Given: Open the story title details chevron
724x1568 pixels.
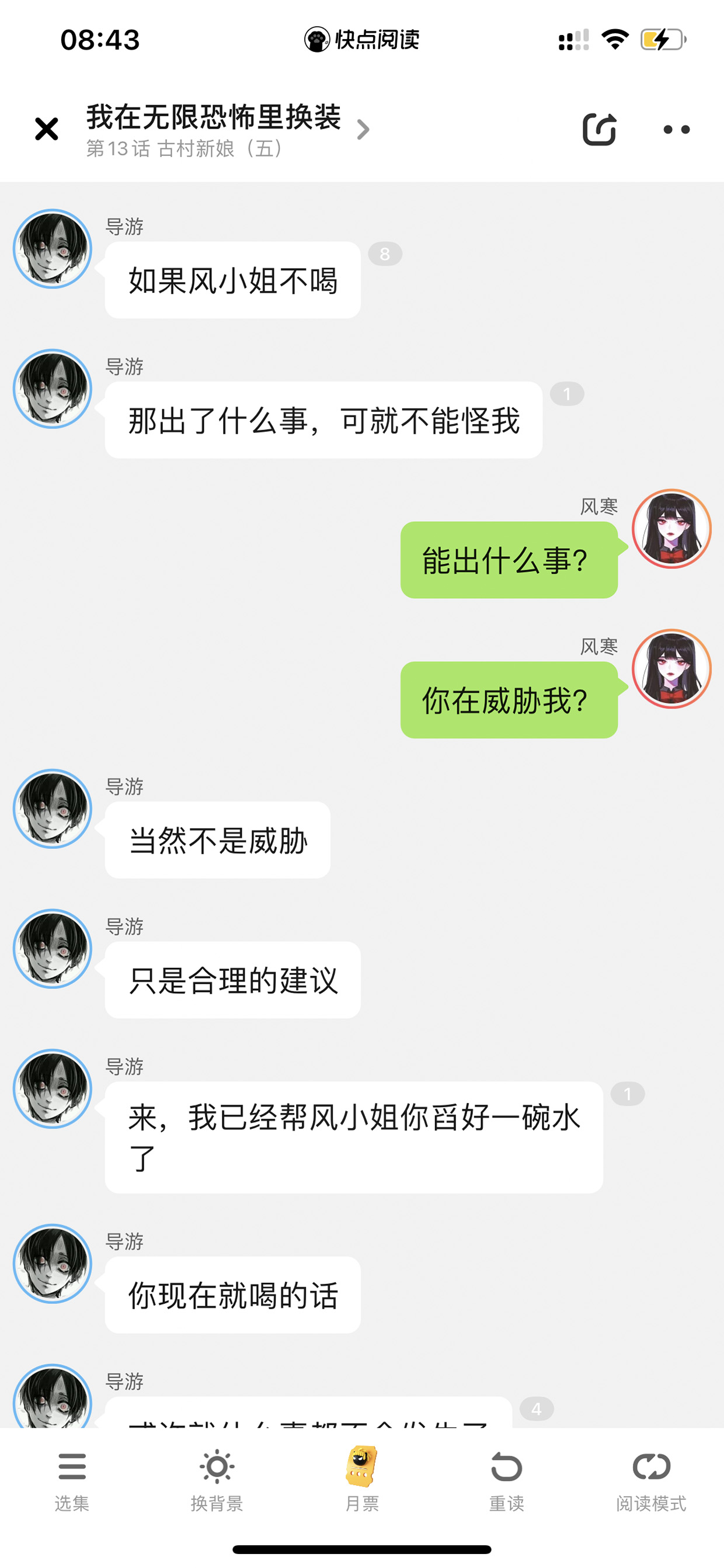Looking at the screenshot, I should [x=363, y=130].
